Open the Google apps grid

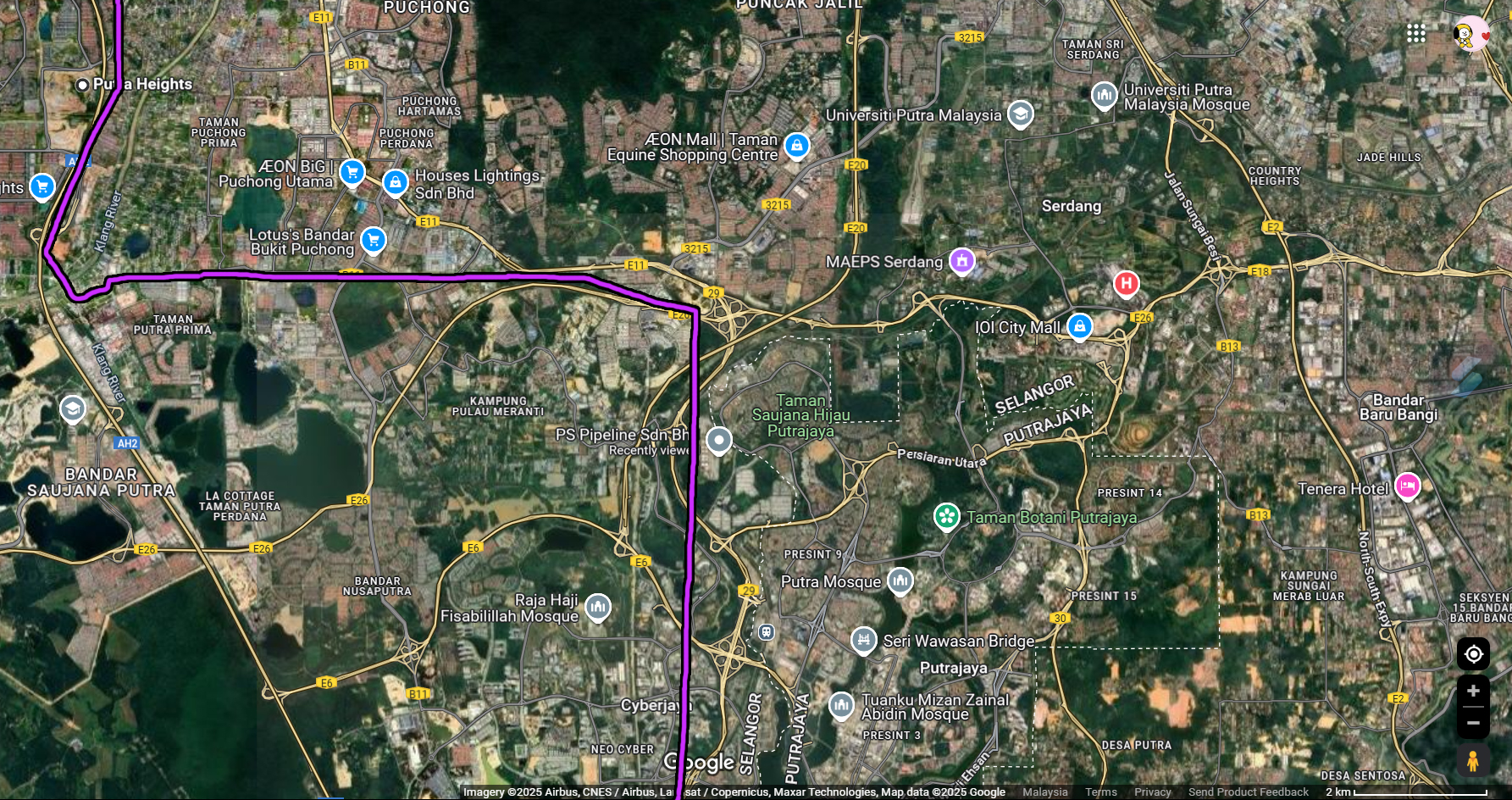[x=1415, y=33]
